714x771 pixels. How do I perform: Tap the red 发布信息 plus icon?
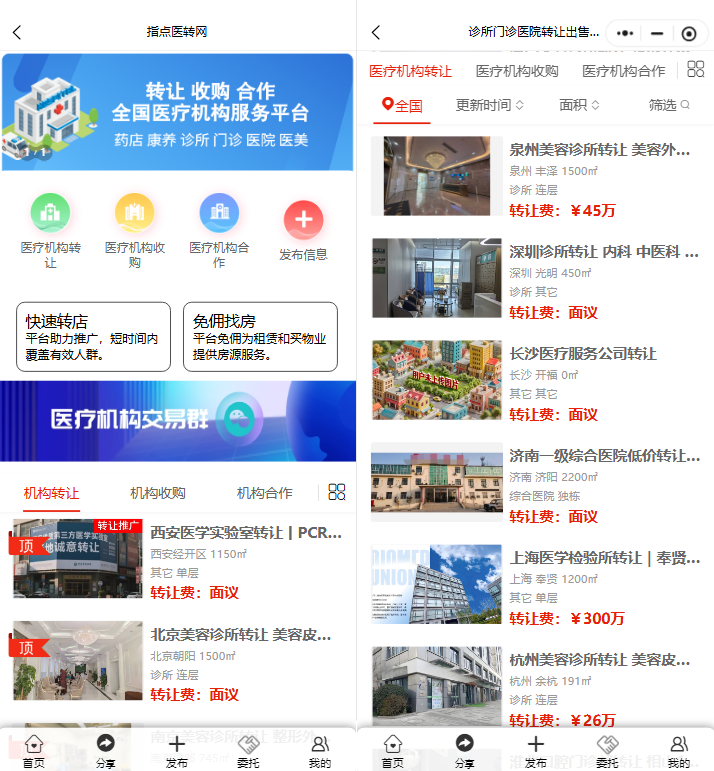[x=303, y=220]
